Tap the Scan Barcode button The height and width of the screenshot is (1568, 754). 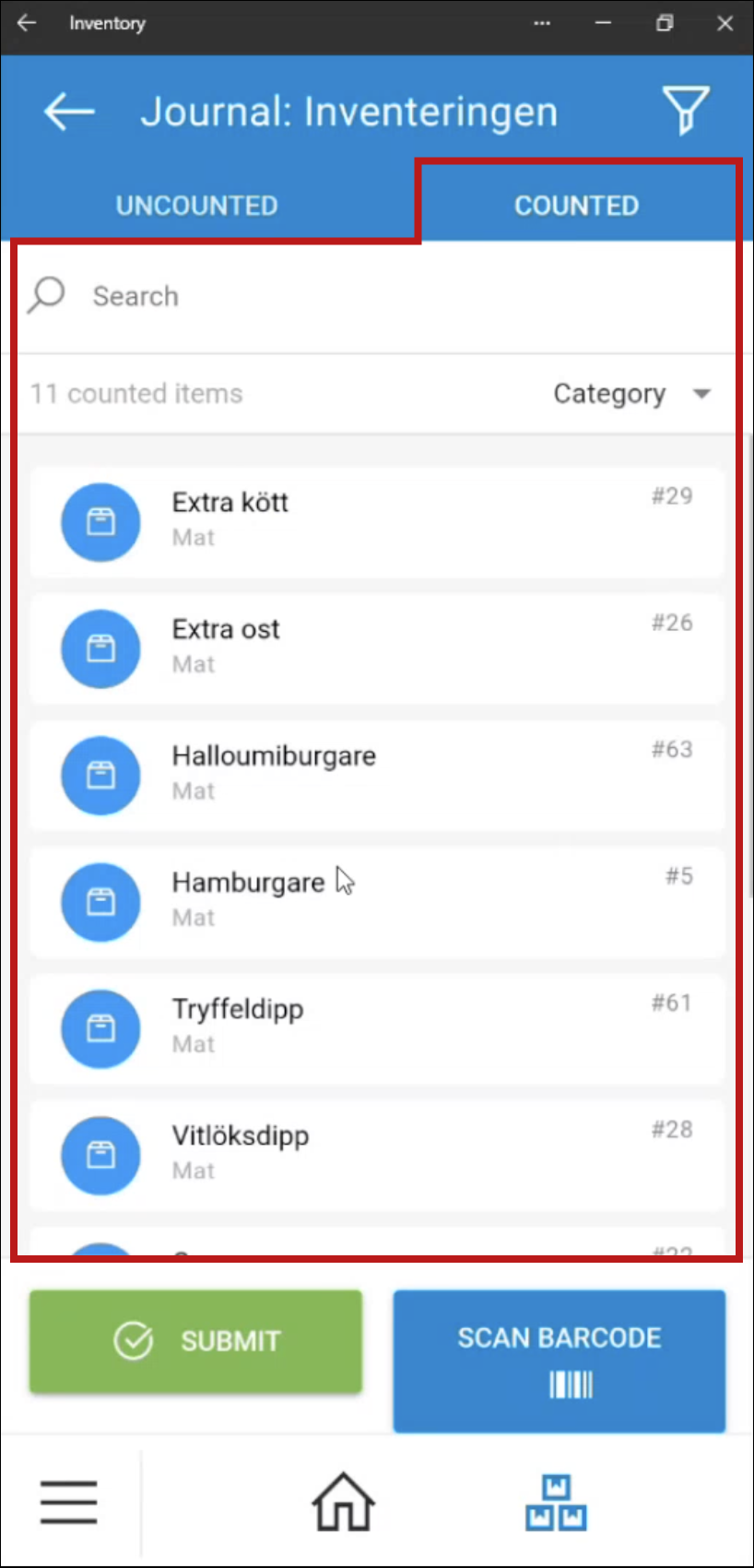coord(560,1360)
